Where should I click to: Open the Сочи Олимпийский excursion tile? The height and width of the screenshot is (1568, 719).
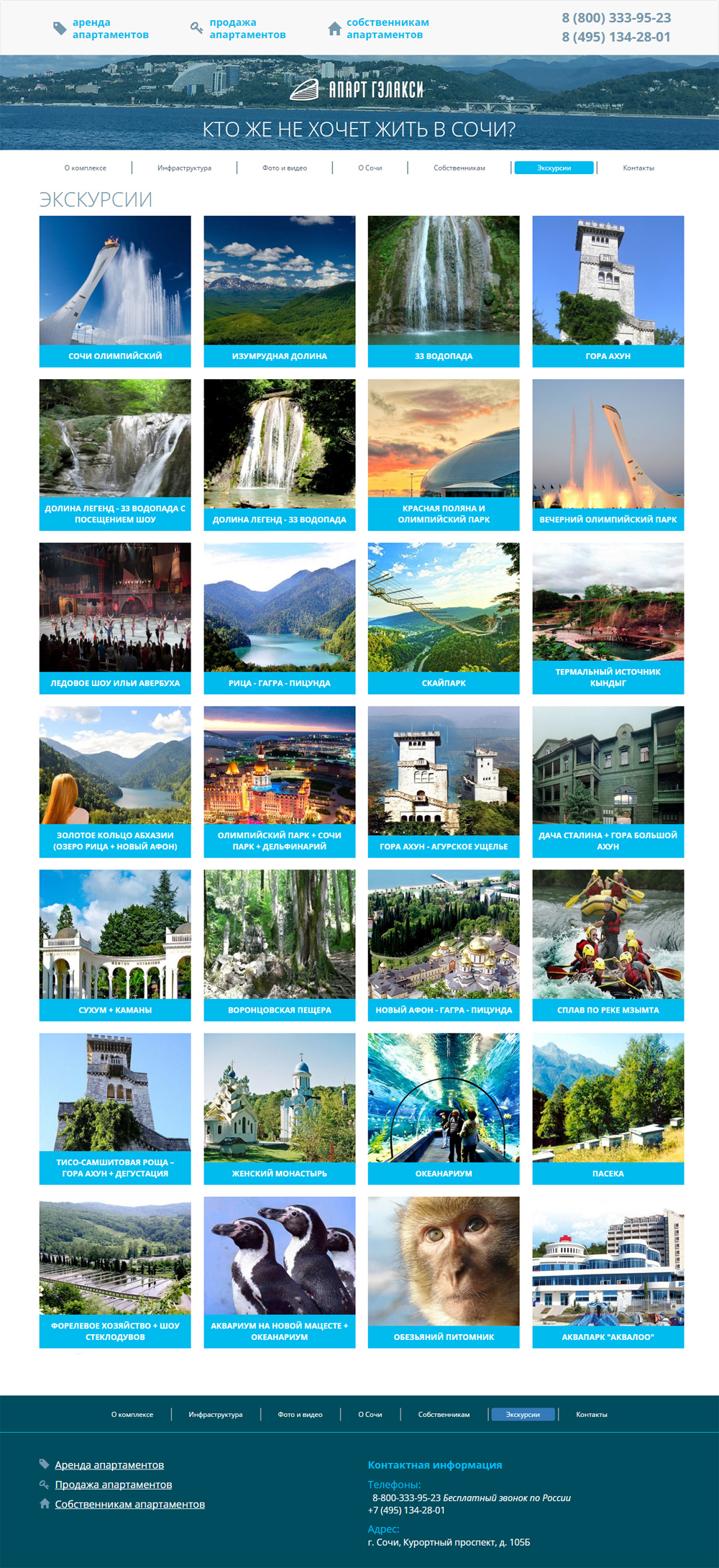pyautogui.click(x=115, y=291)
